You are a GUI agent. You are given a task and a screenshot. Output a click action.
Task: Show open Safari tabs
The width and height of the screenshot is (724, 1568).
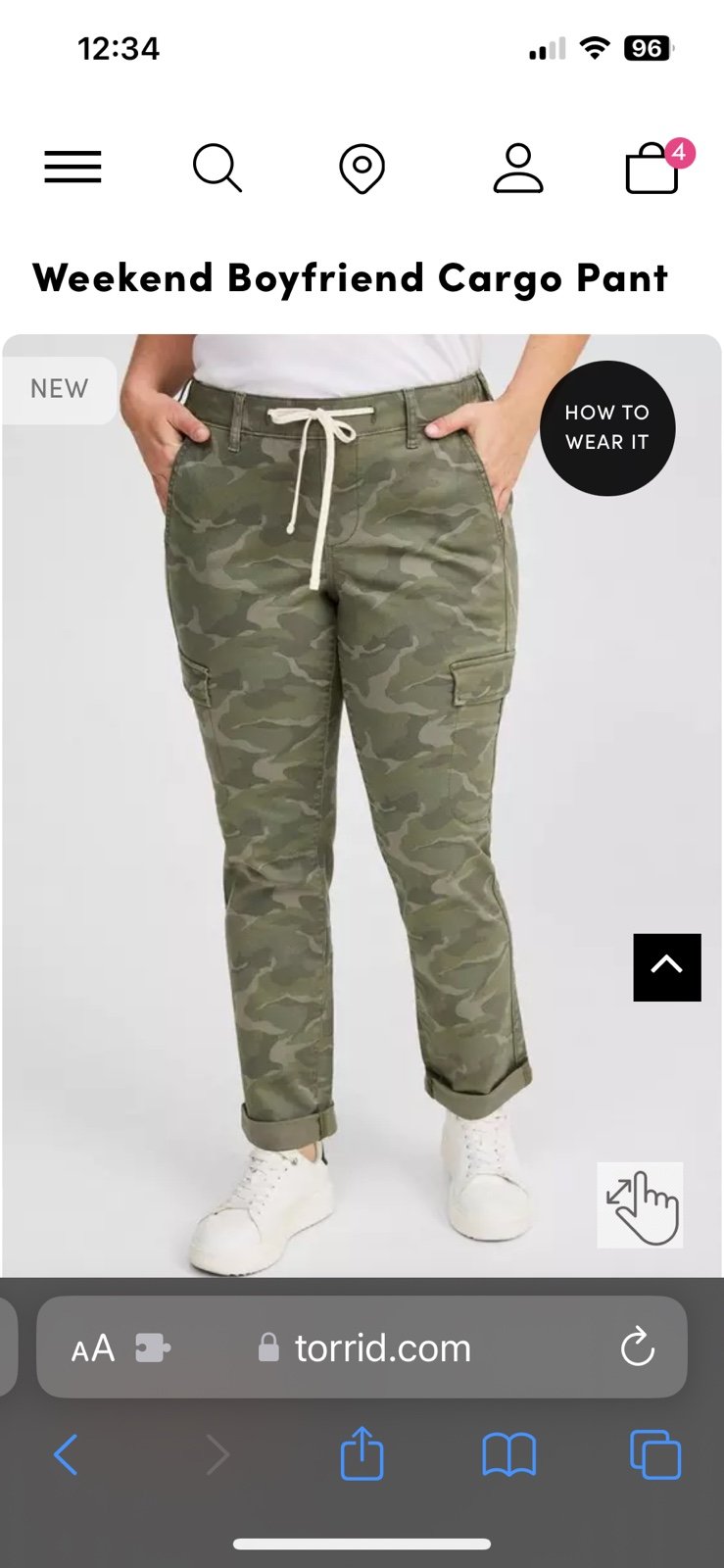(x=655, y=1455)
